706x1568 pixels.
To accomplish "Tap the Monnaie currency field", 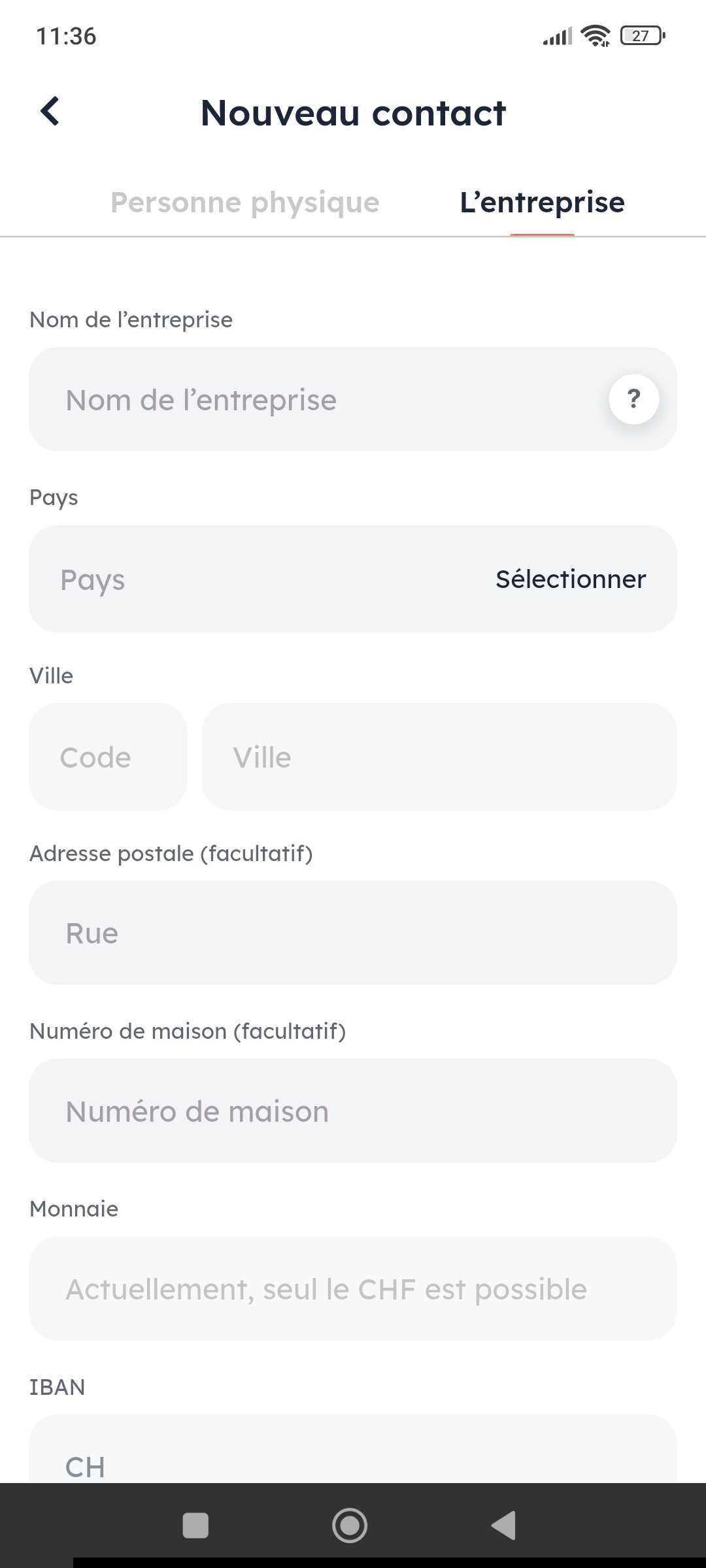I will (x=353, y=1288).
